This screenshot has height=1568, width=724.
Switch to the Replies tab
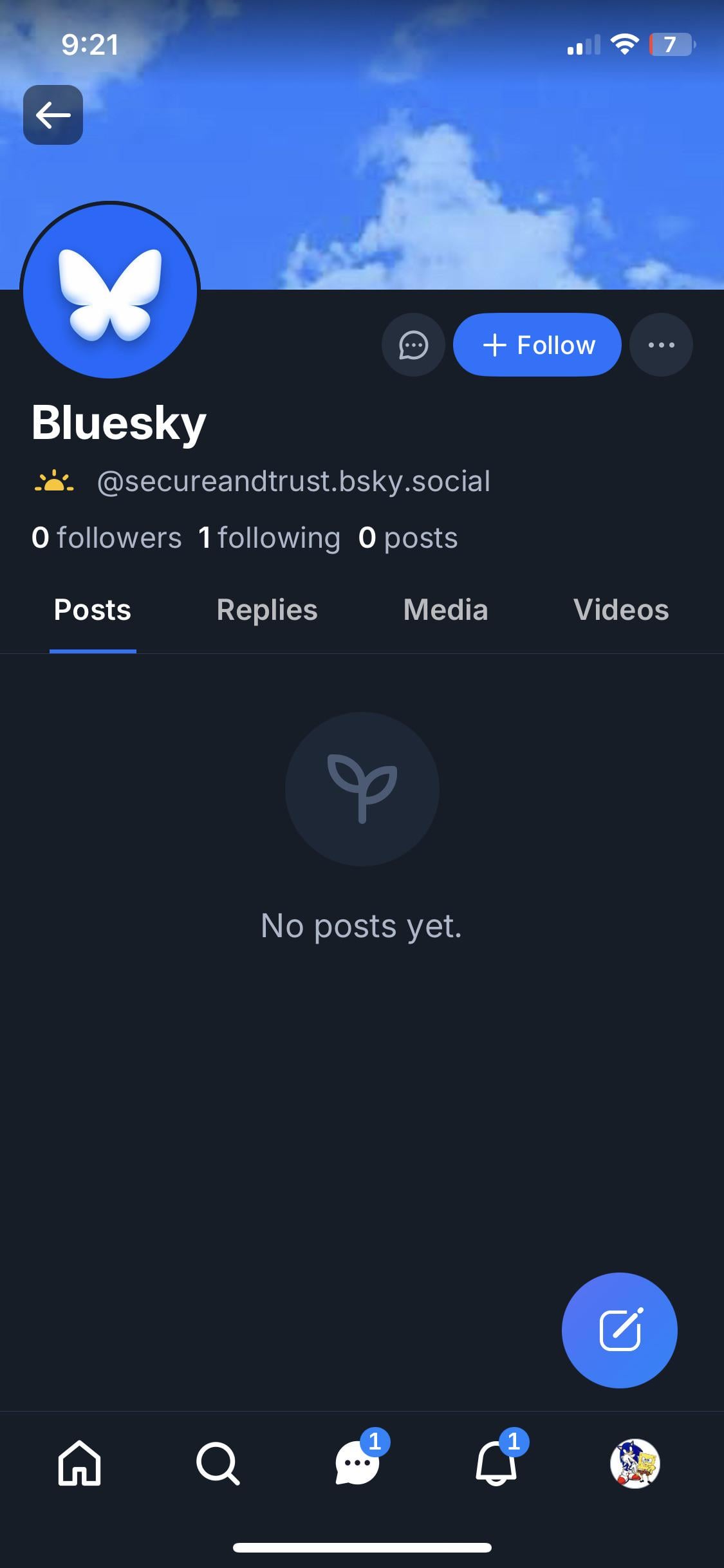(267, 610)
